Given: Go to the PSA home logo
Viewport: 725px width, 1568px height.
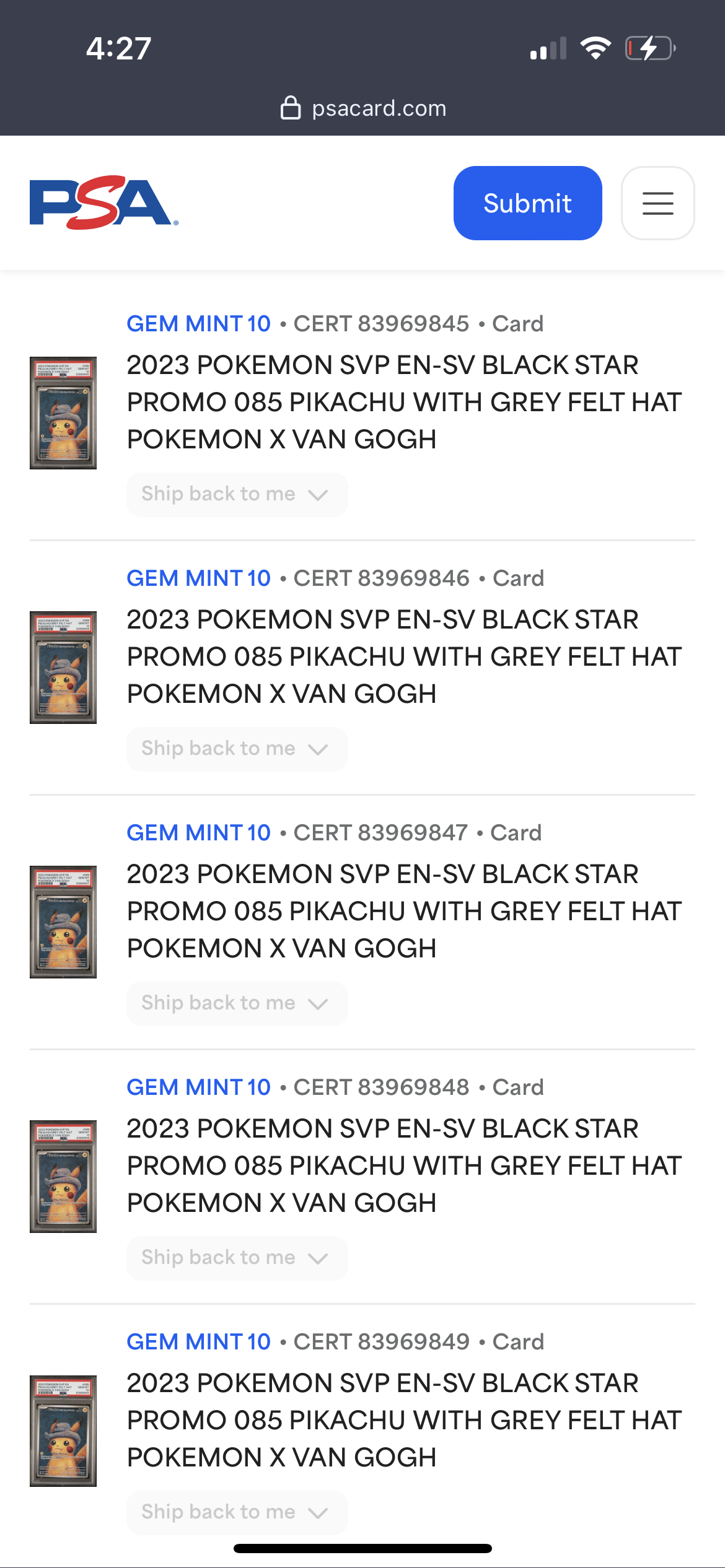Looking at the screenshot, I should pos(103,203).
